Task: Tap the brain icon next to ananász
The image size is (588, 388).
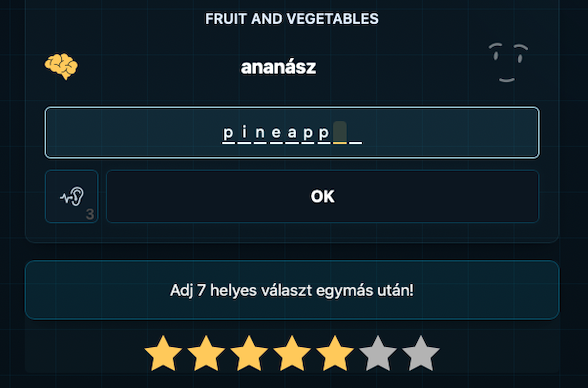Action: (61, 66)
